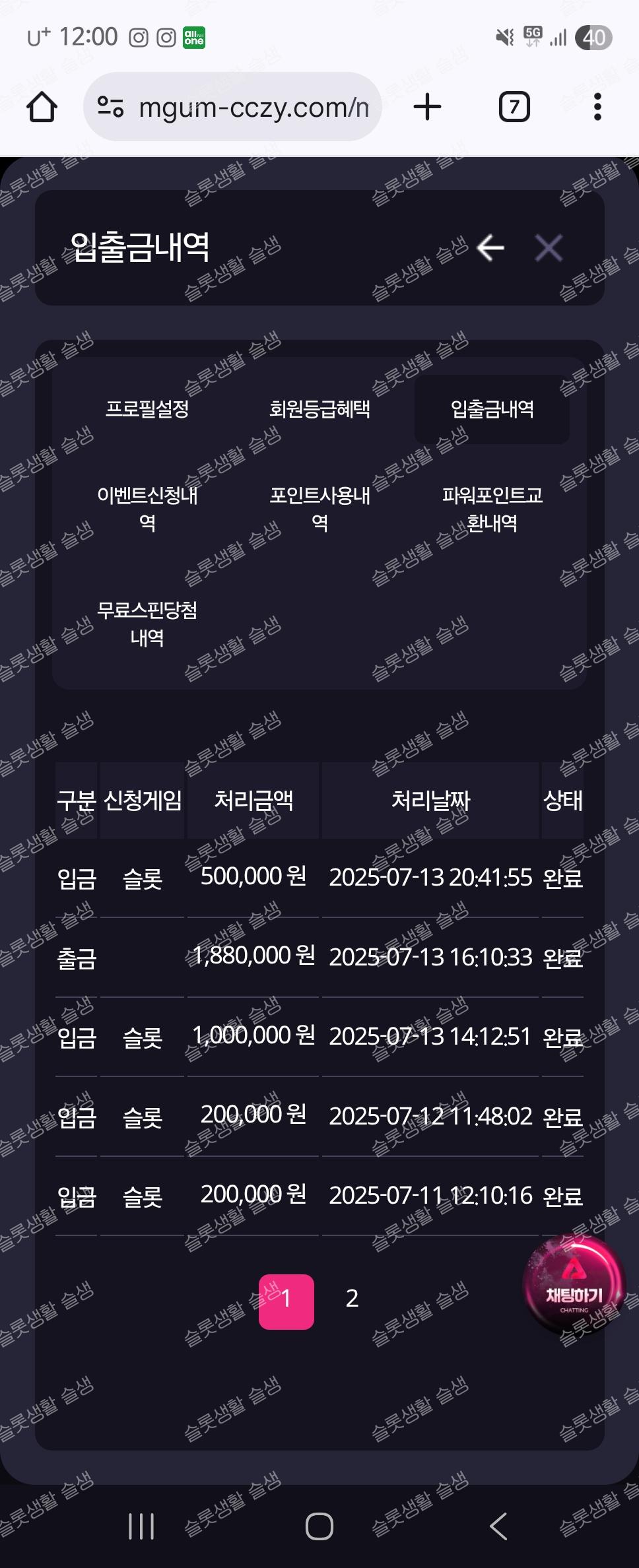Open the browser overflow menu

coord(597,107)
